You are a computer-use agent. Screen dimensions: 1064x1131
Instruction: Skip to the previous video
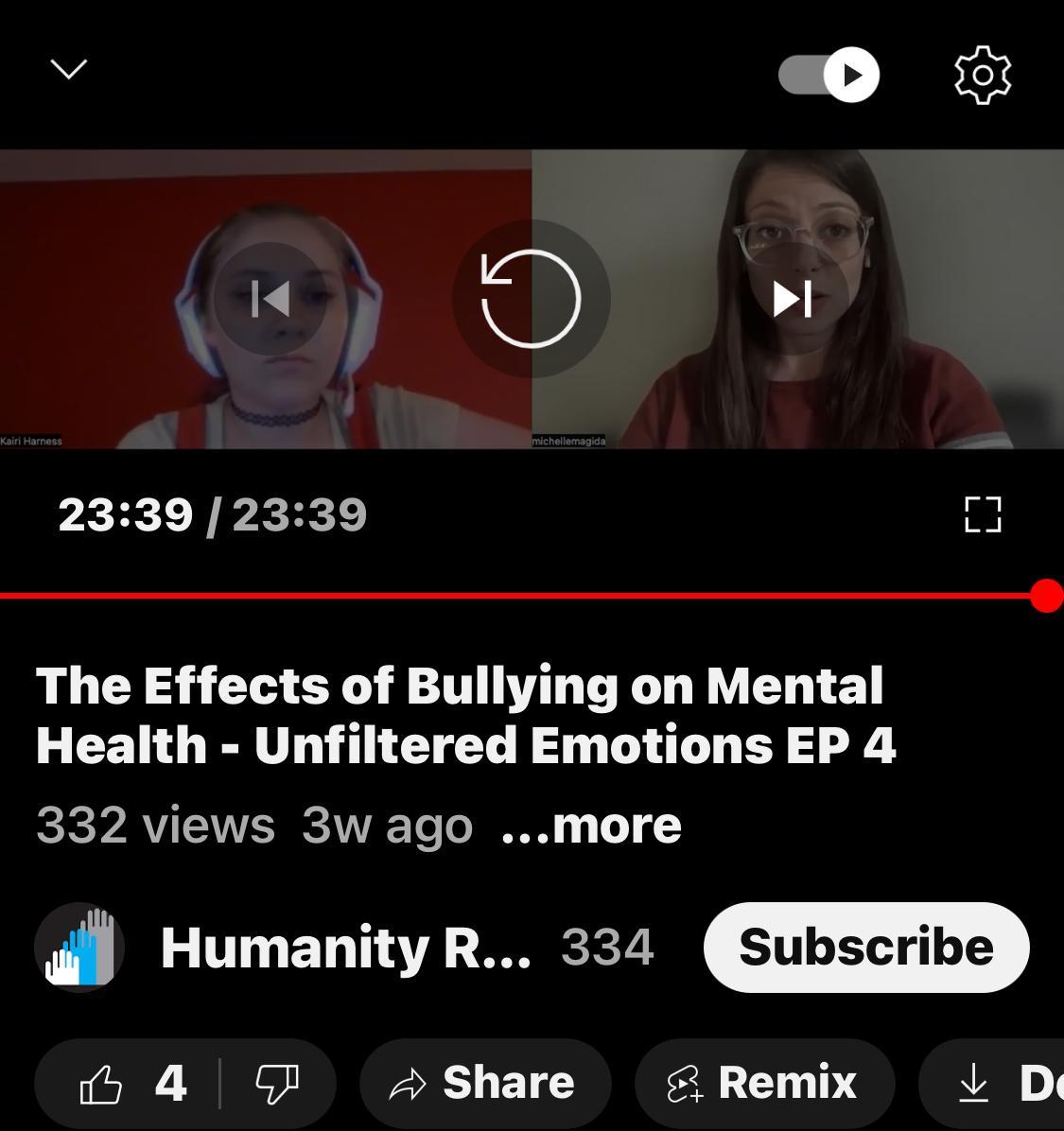point(270,299)
